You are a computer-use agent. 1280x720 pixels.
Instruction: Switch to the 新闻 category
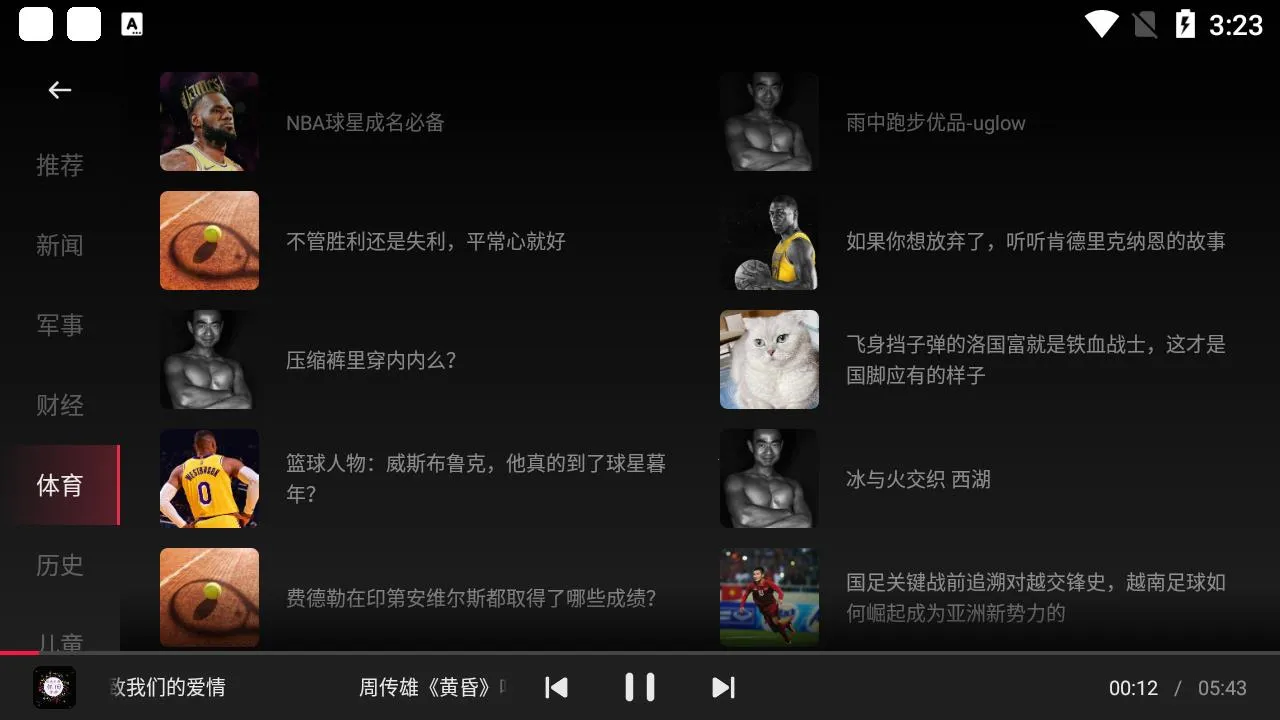coord(60,245)
